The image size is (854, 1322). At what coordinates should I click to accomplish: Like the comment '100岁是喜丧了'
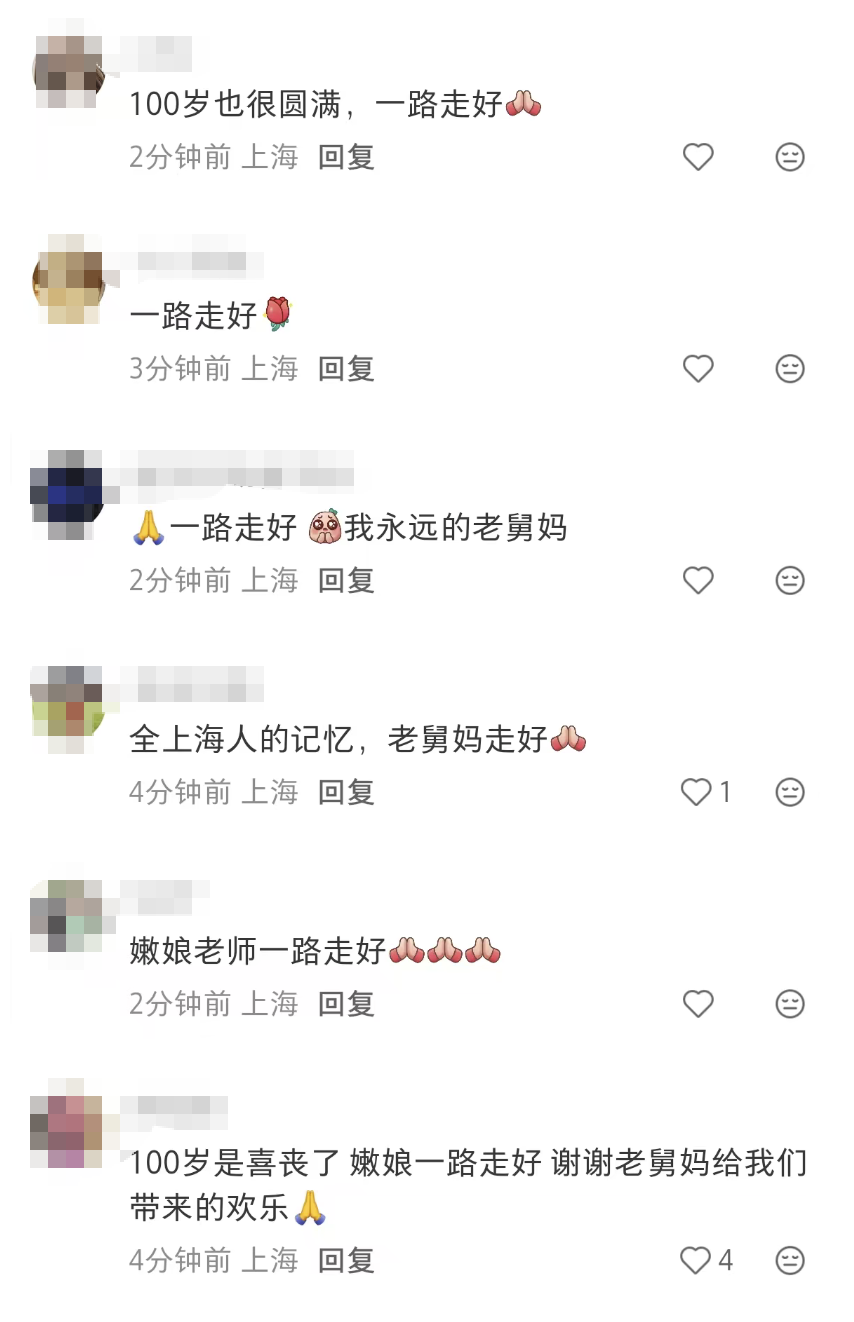(696, 1260)
